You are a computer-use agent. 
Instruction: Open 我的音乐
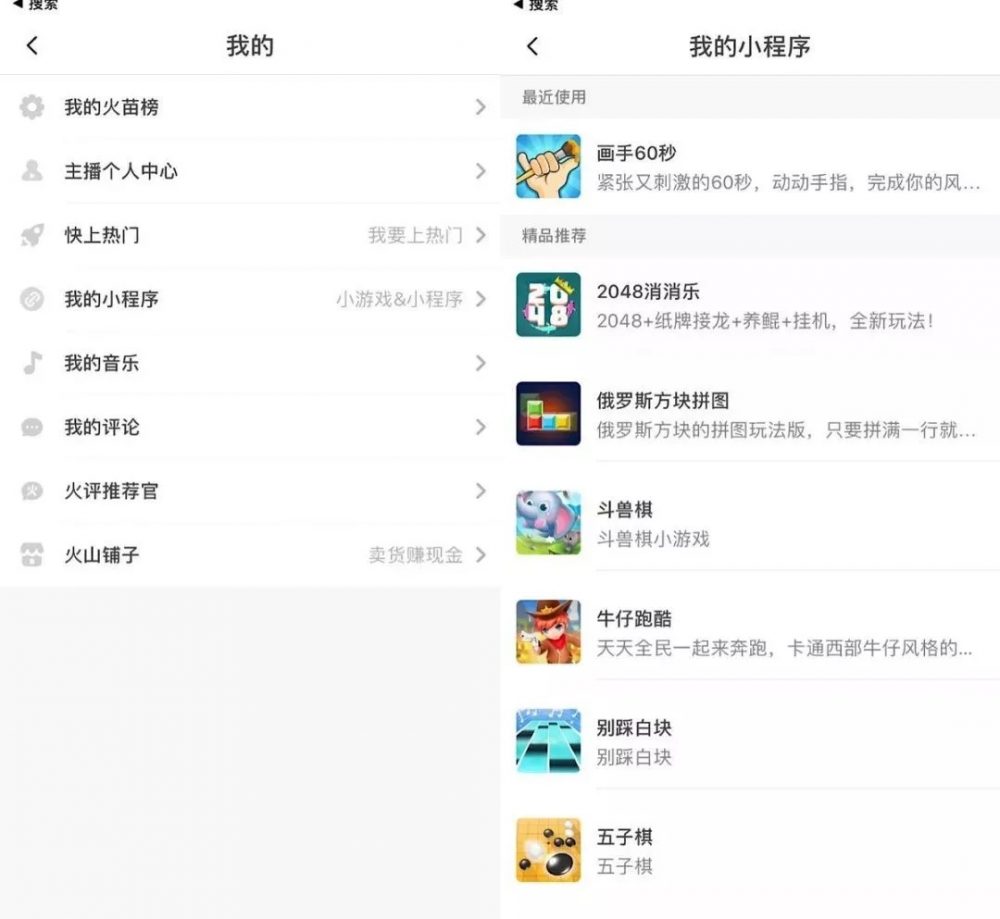[x=250, y=363]
